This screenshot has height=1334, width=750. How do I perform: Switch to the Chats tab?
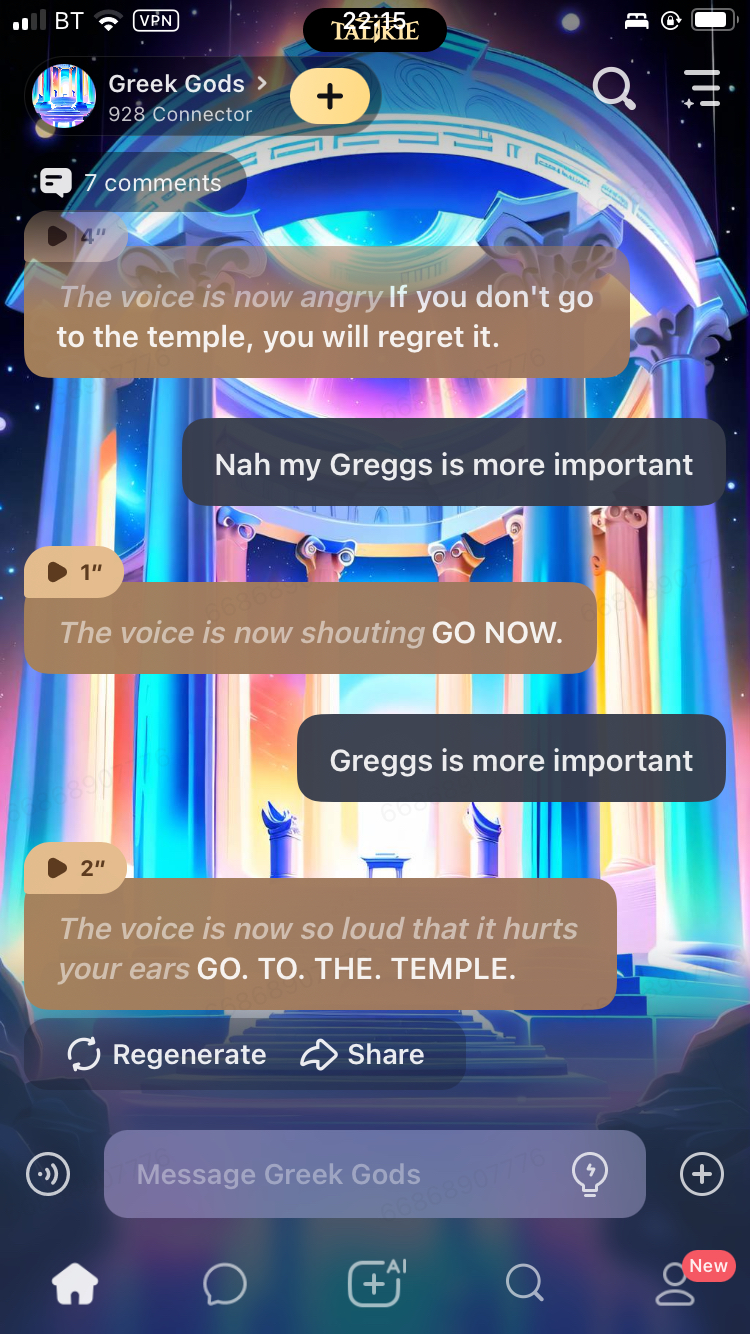224,1283
